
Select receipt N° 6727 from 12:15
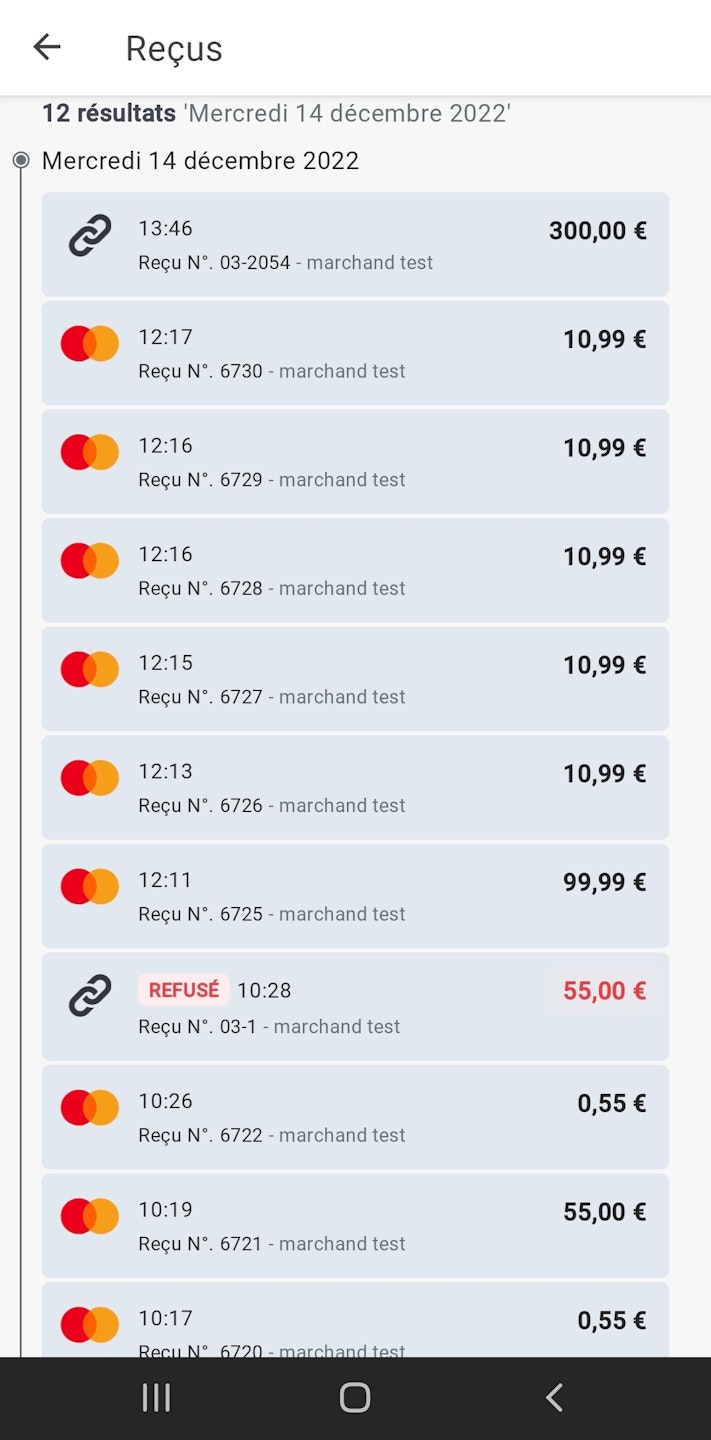click(x=355, y=679)
